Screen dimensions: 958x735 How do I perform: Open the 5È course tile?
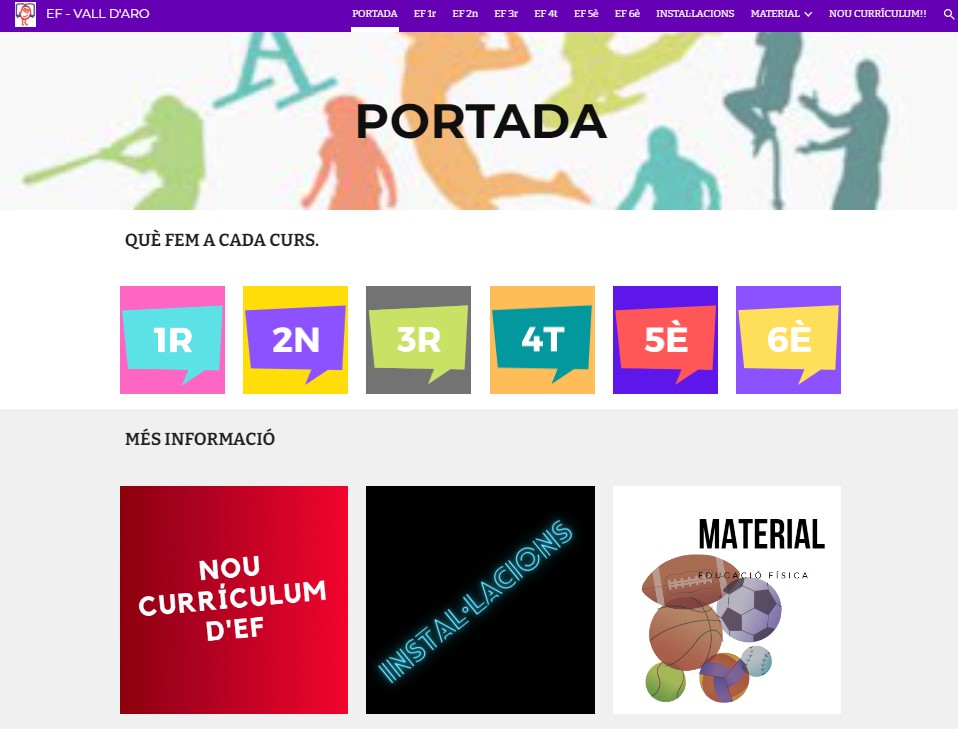coord(665,340)
